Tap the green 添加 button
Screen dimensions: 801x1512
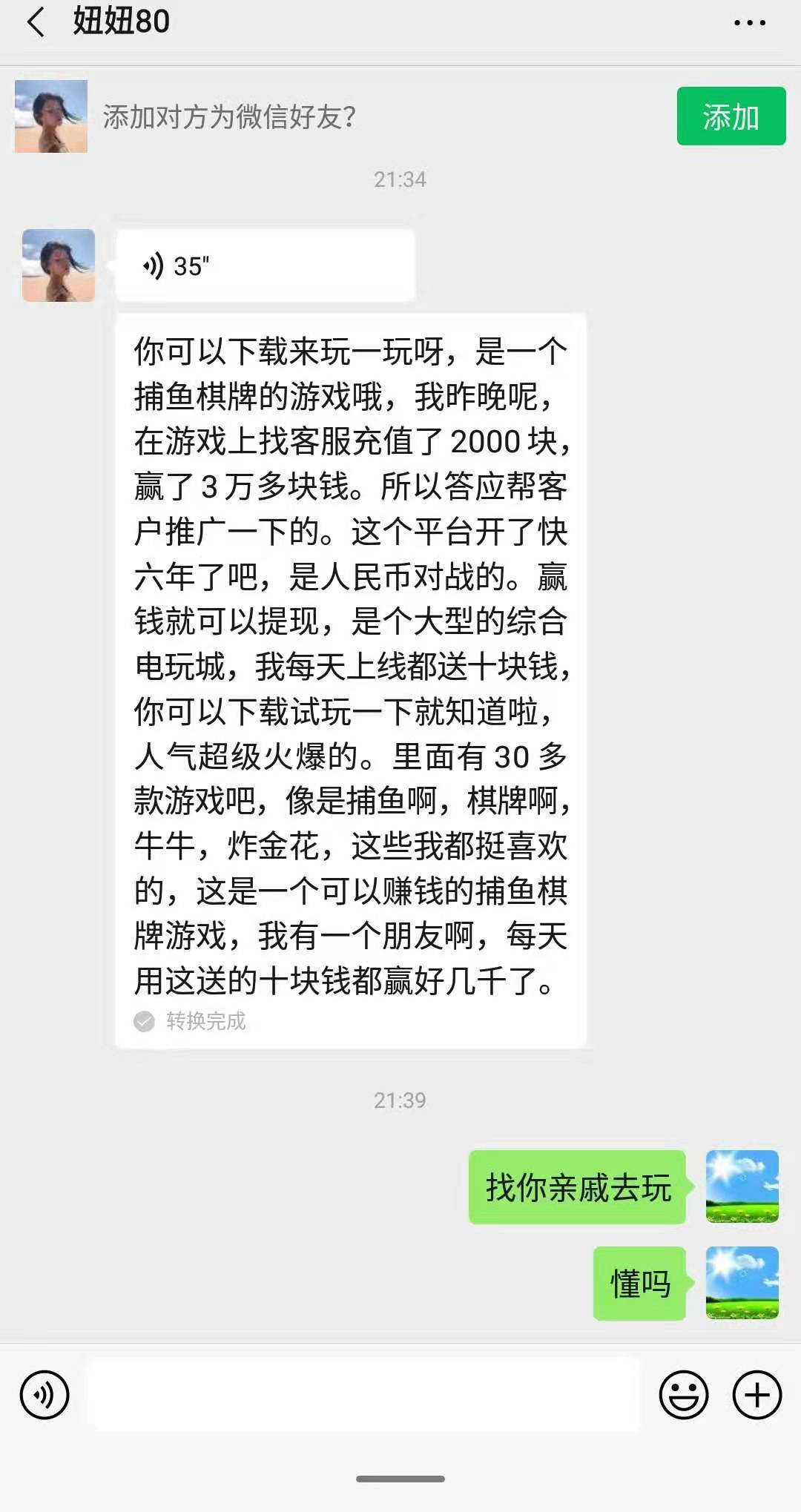point(731,116)
